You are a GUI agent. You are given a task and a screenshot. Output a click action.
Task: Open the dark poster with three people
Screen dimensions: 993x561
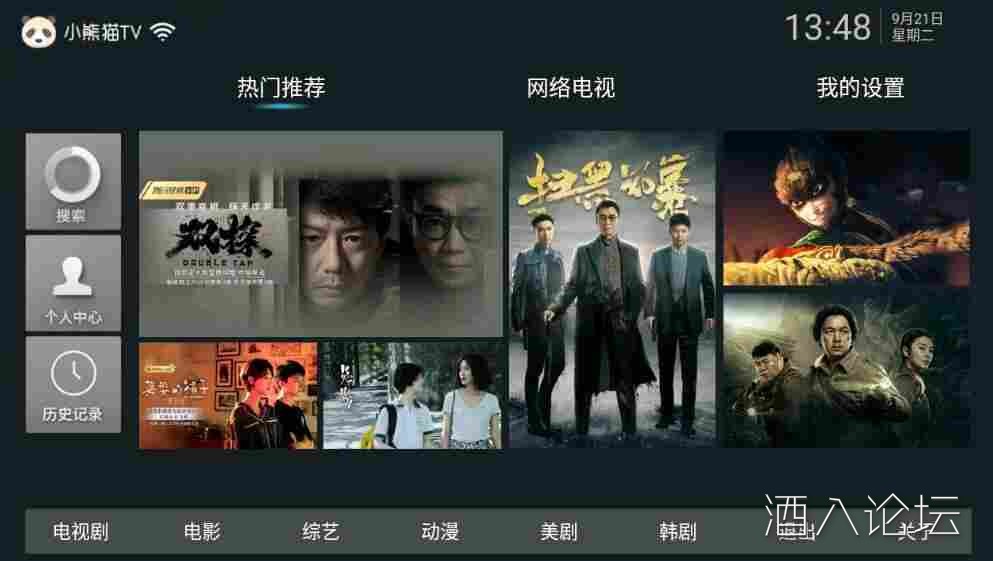(846, 370)
